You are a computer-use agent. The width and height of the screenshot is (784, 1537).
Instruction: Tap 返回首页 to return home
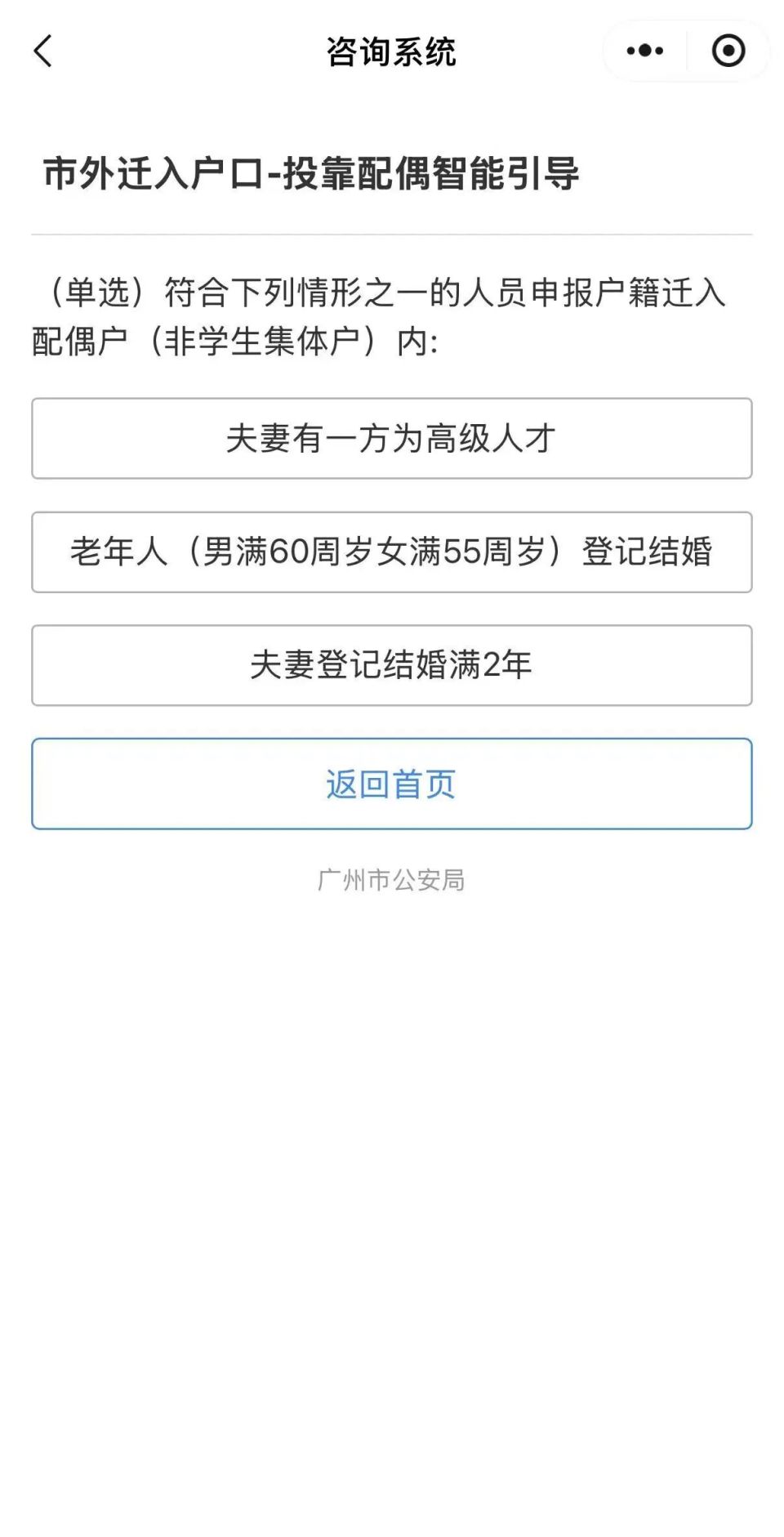pyautogui.click(x=390, y=782)
